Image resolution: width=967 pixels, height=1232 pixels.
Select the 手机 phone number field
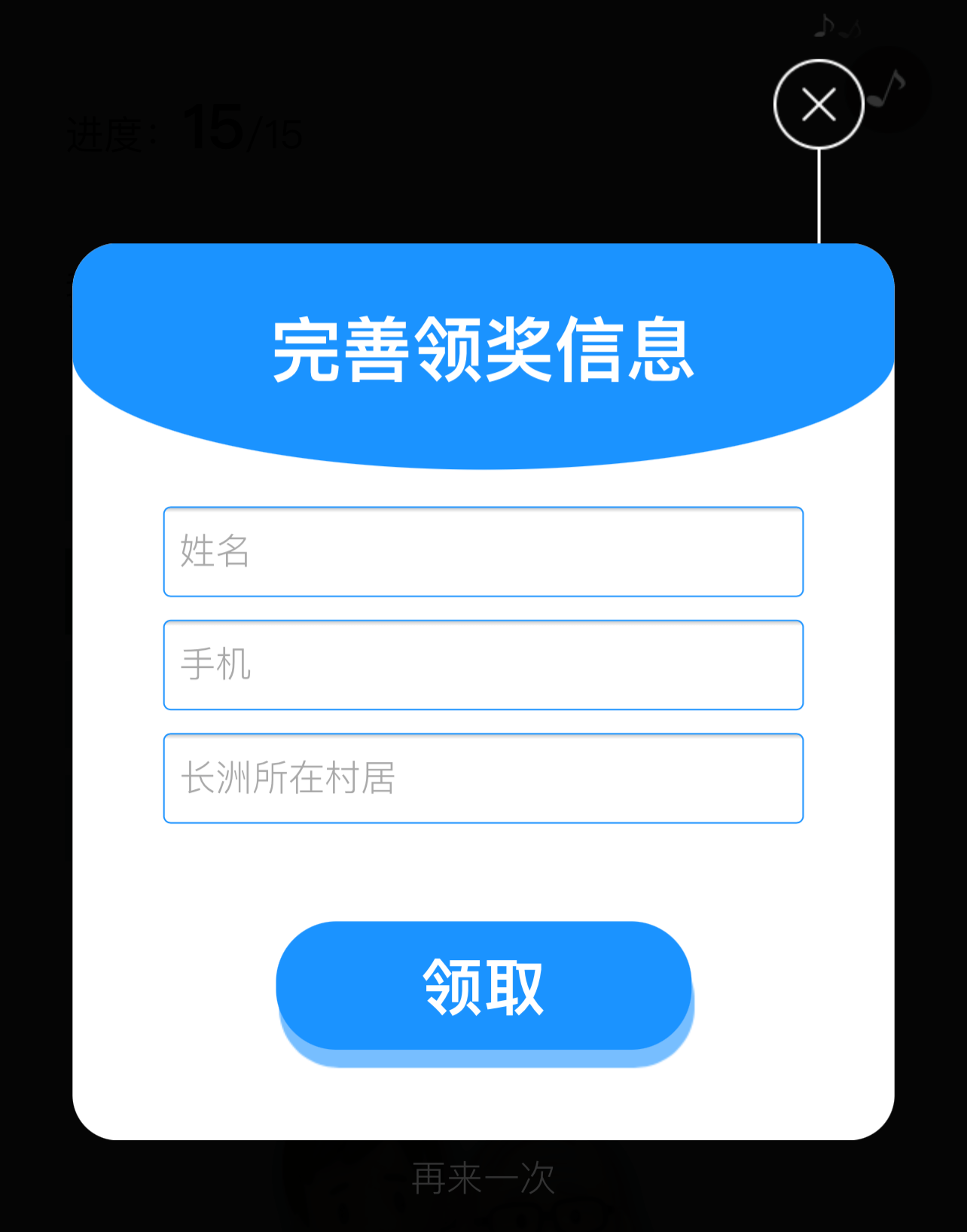click(x=483, y=665)
